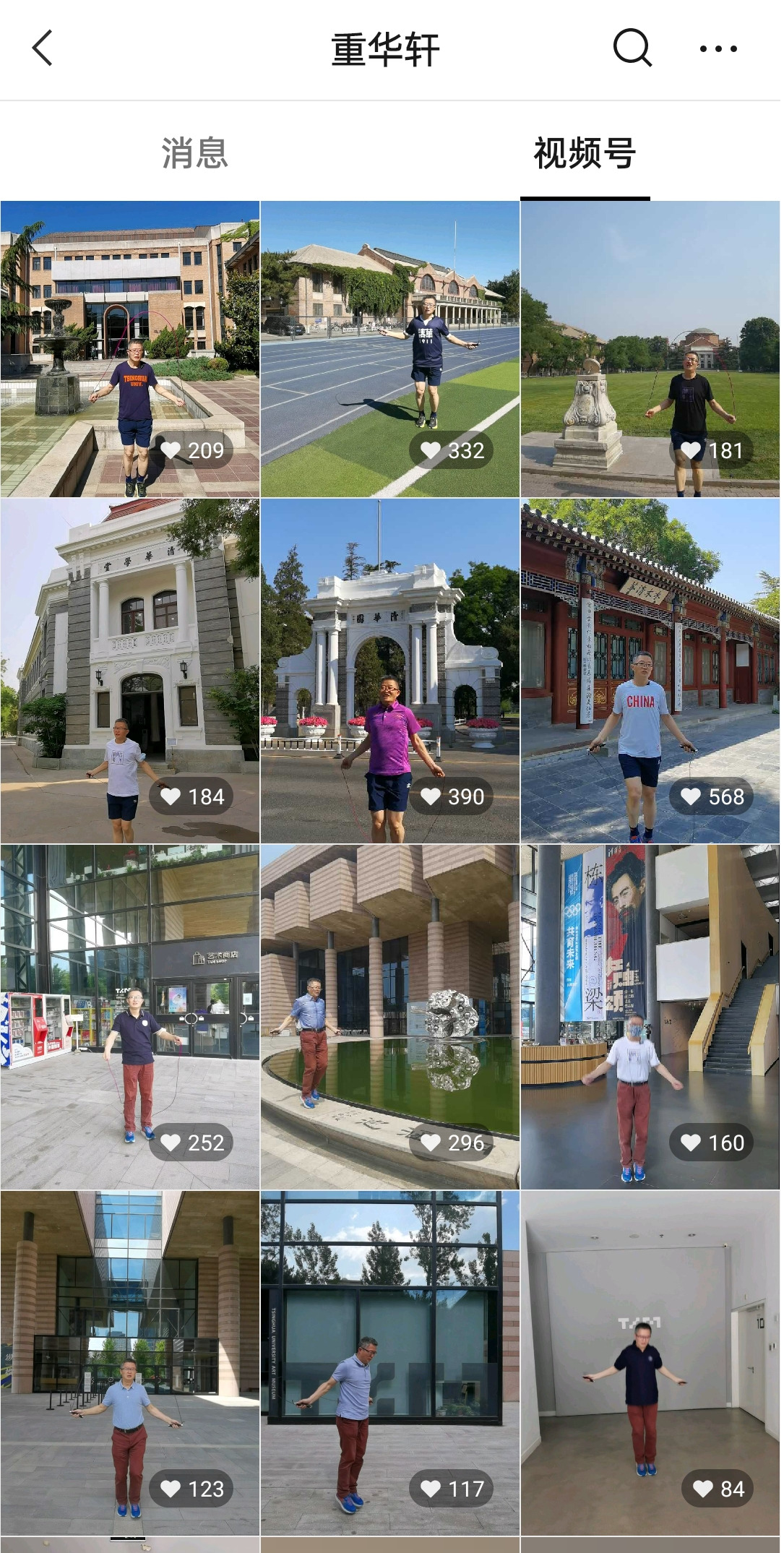The height and width of the screenshot is (1553, 784).
Task: Open the video with 252 likes
Action: tap(130, 1017)
